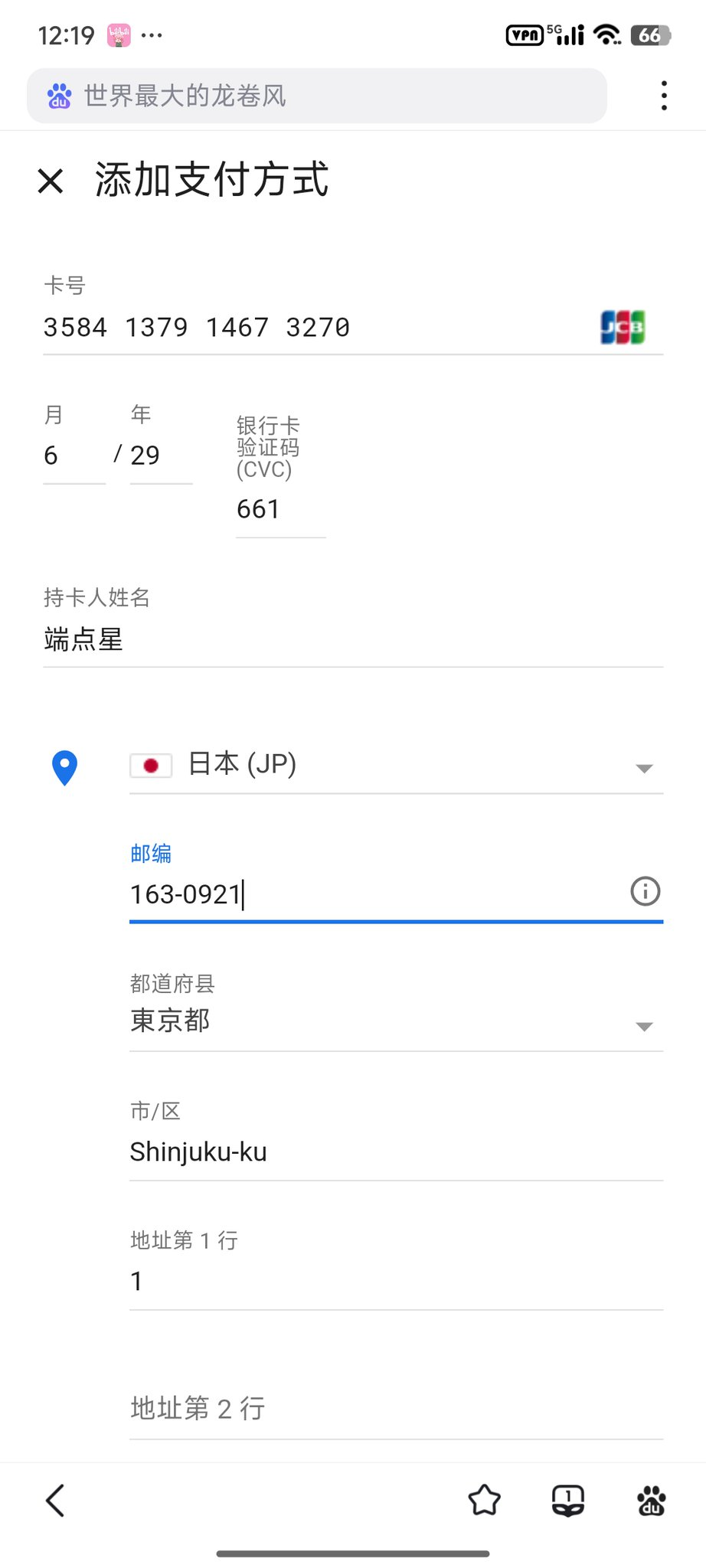Open the browser overflow menu

[663, 96]
